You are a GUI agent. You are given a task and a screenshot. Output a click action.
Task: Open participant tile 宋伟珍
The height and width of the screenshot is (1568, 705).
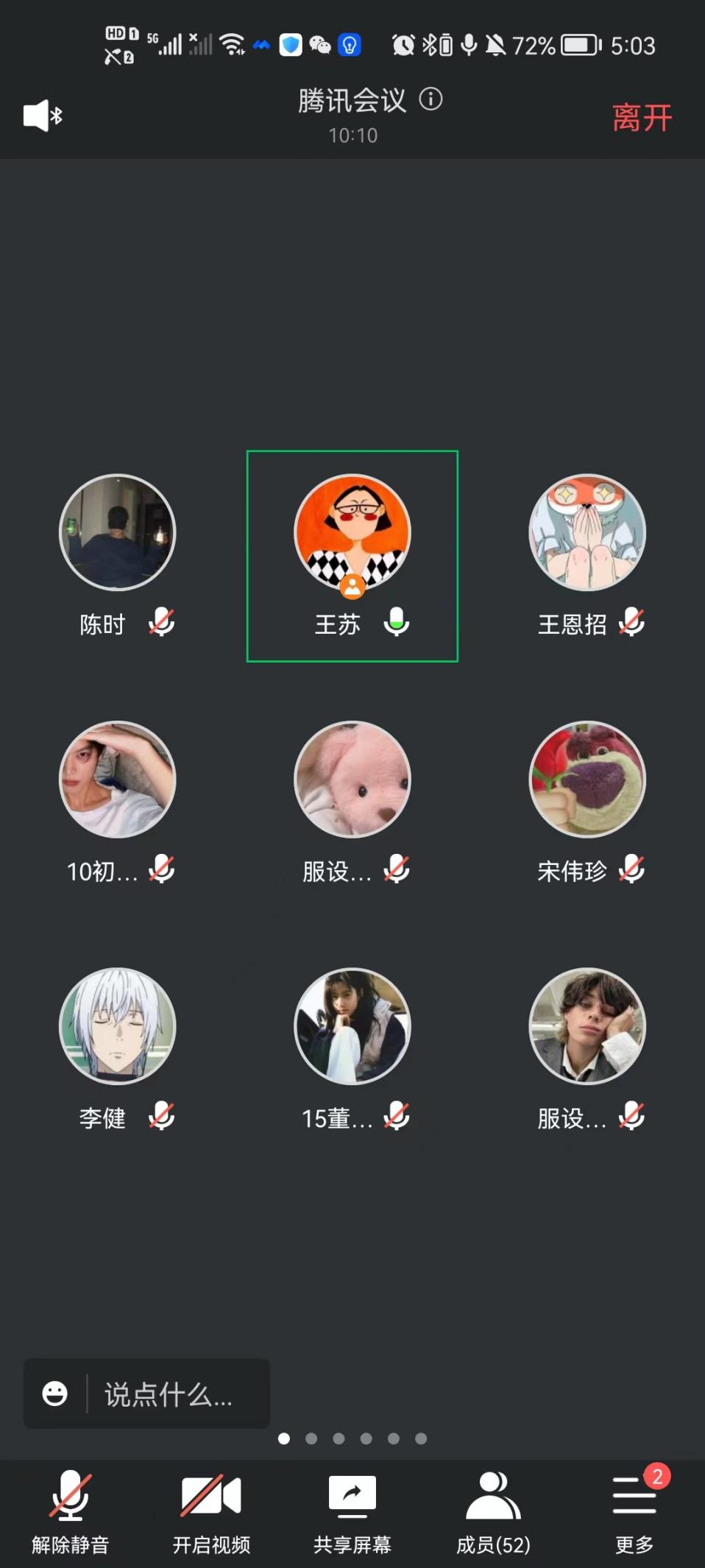coord(587,802)
